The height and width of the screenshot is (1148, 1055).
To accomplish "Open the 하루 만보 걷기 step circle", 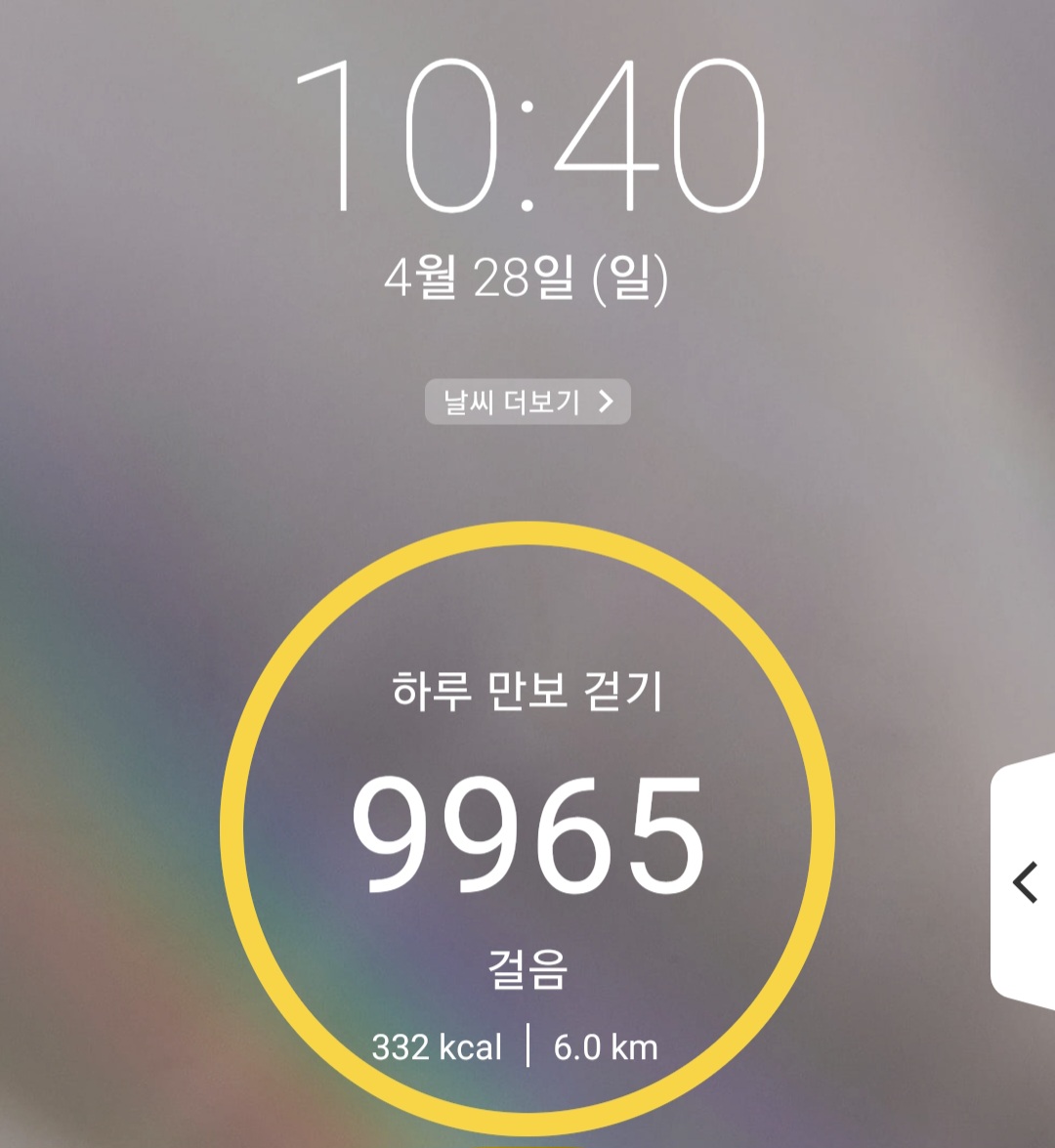I will [x=527, y=829].
